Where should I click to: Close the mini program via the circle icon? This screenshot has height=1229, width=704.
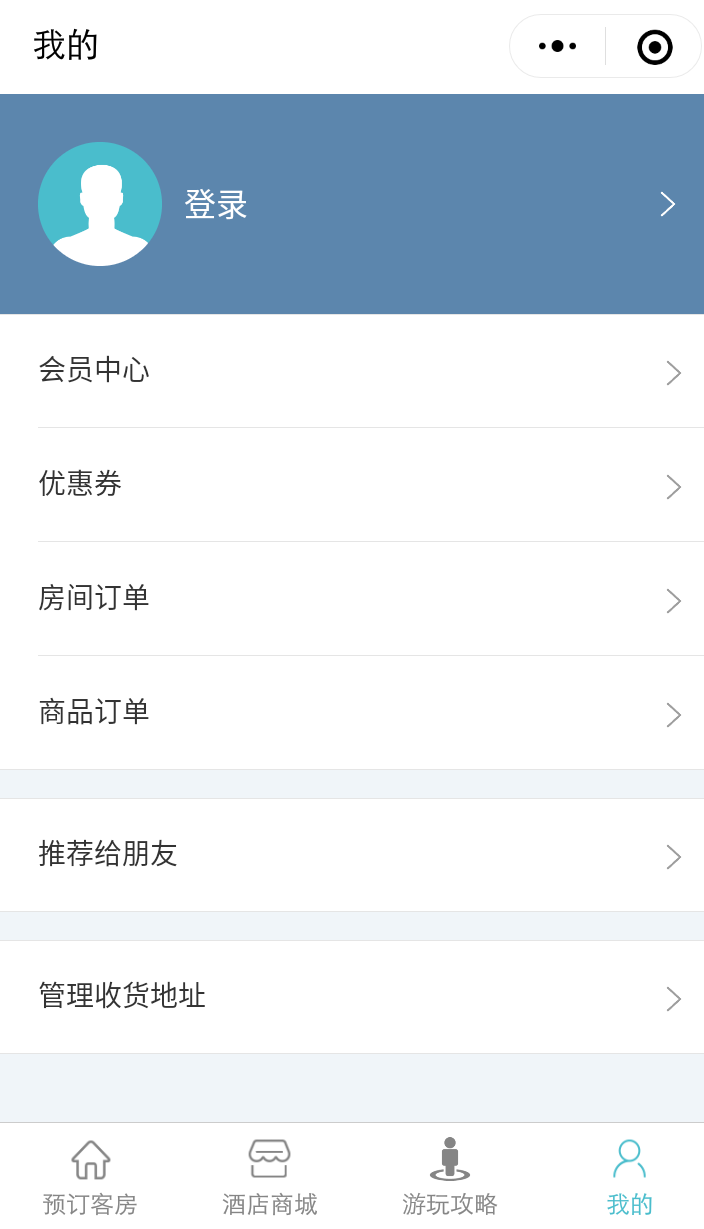654,47
